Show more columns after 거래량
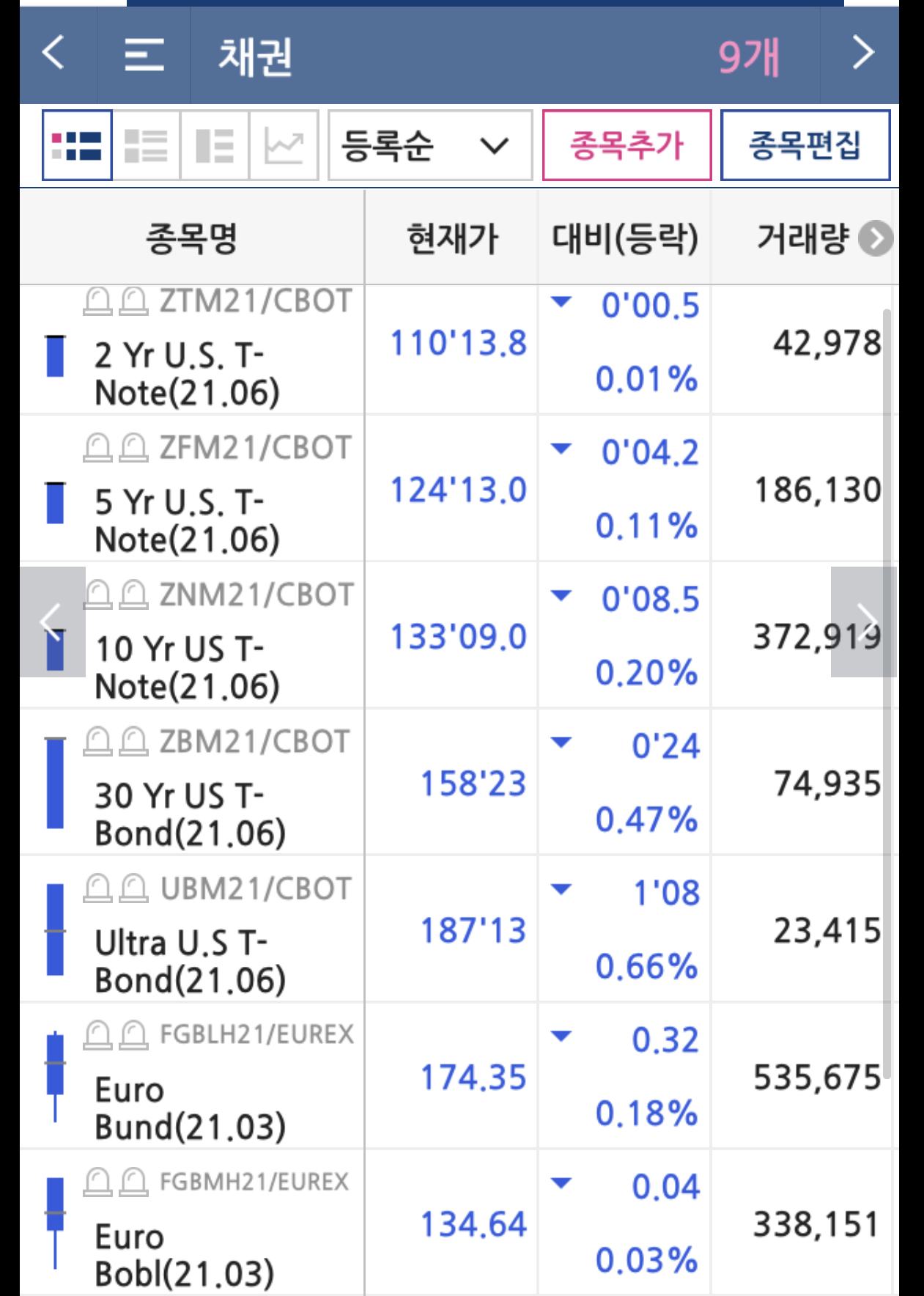This screenshot has width=924, height=1296. pyautogui.click(x=876, y=238)
